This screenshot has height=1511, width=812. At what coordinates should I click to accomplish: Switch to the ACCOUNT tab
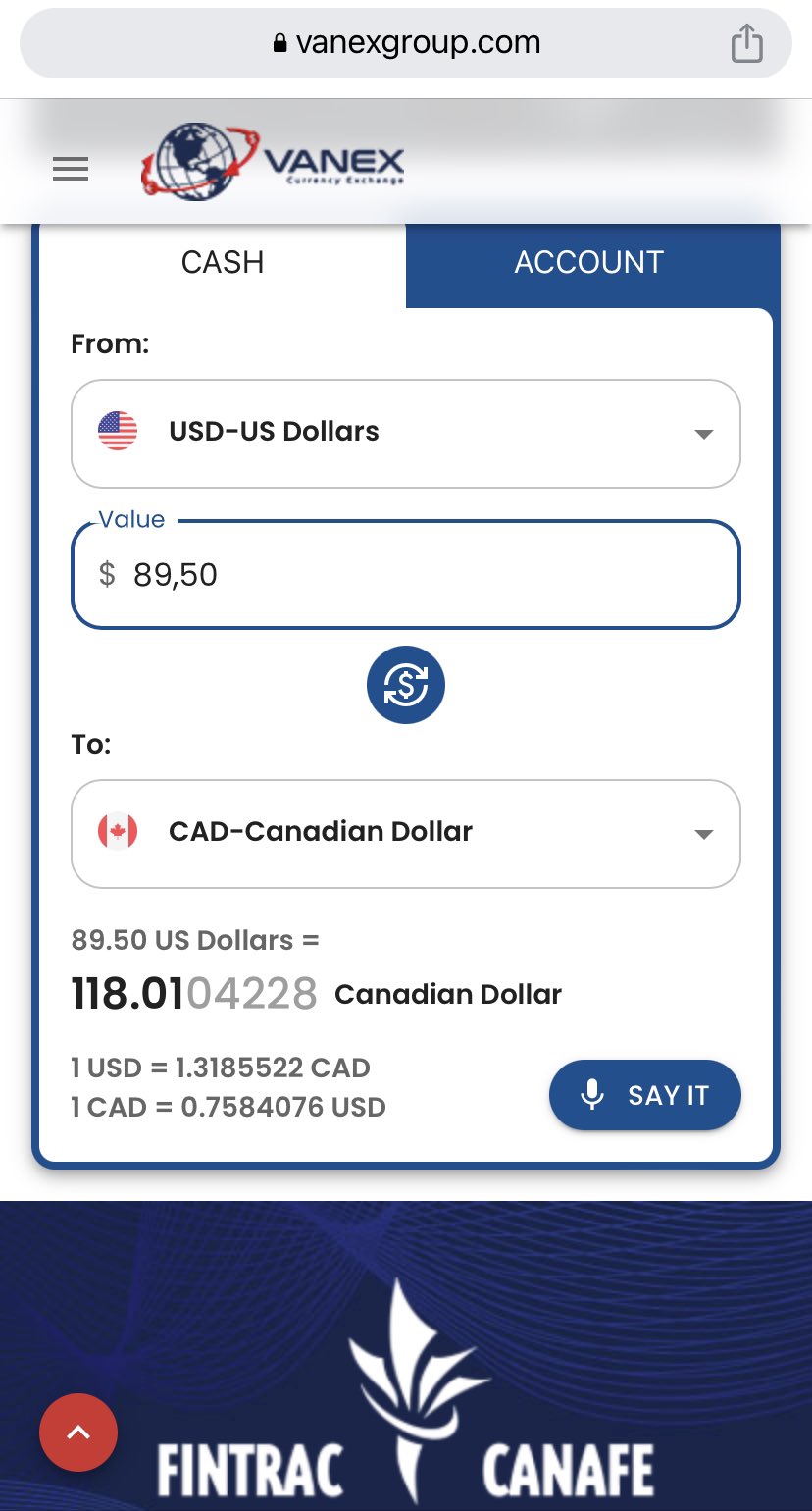589,262
